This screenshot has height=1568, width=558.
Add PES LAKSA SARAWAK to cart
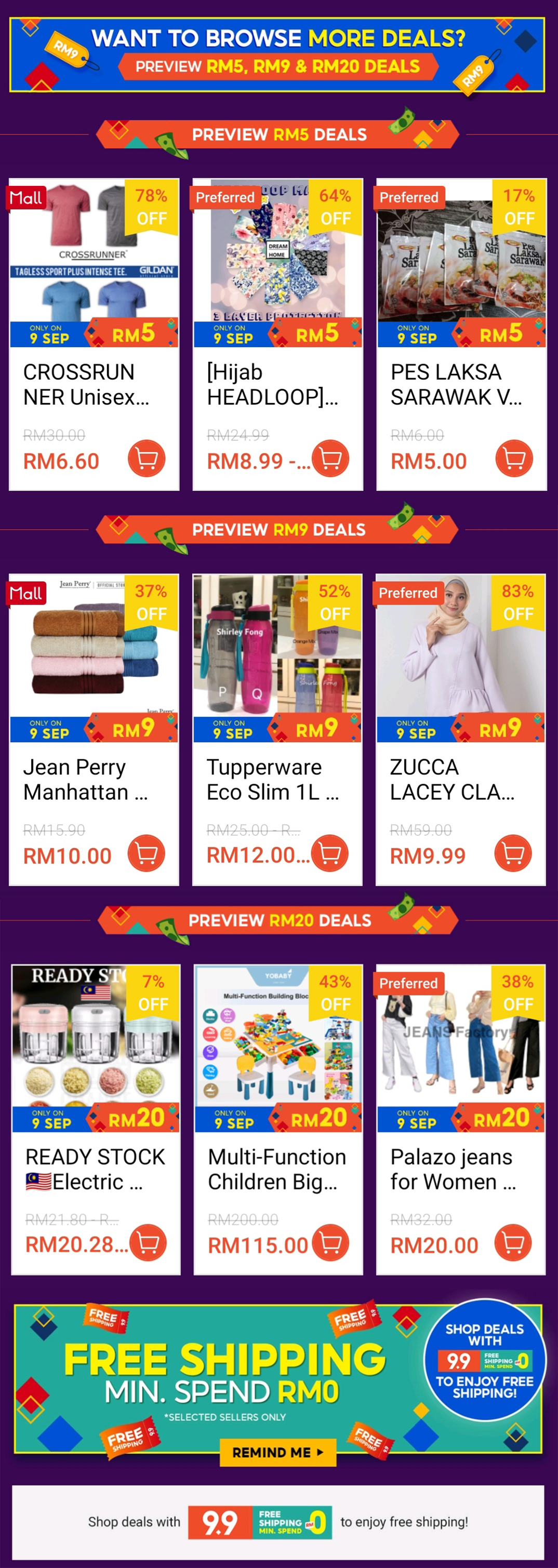click(514, 458)
